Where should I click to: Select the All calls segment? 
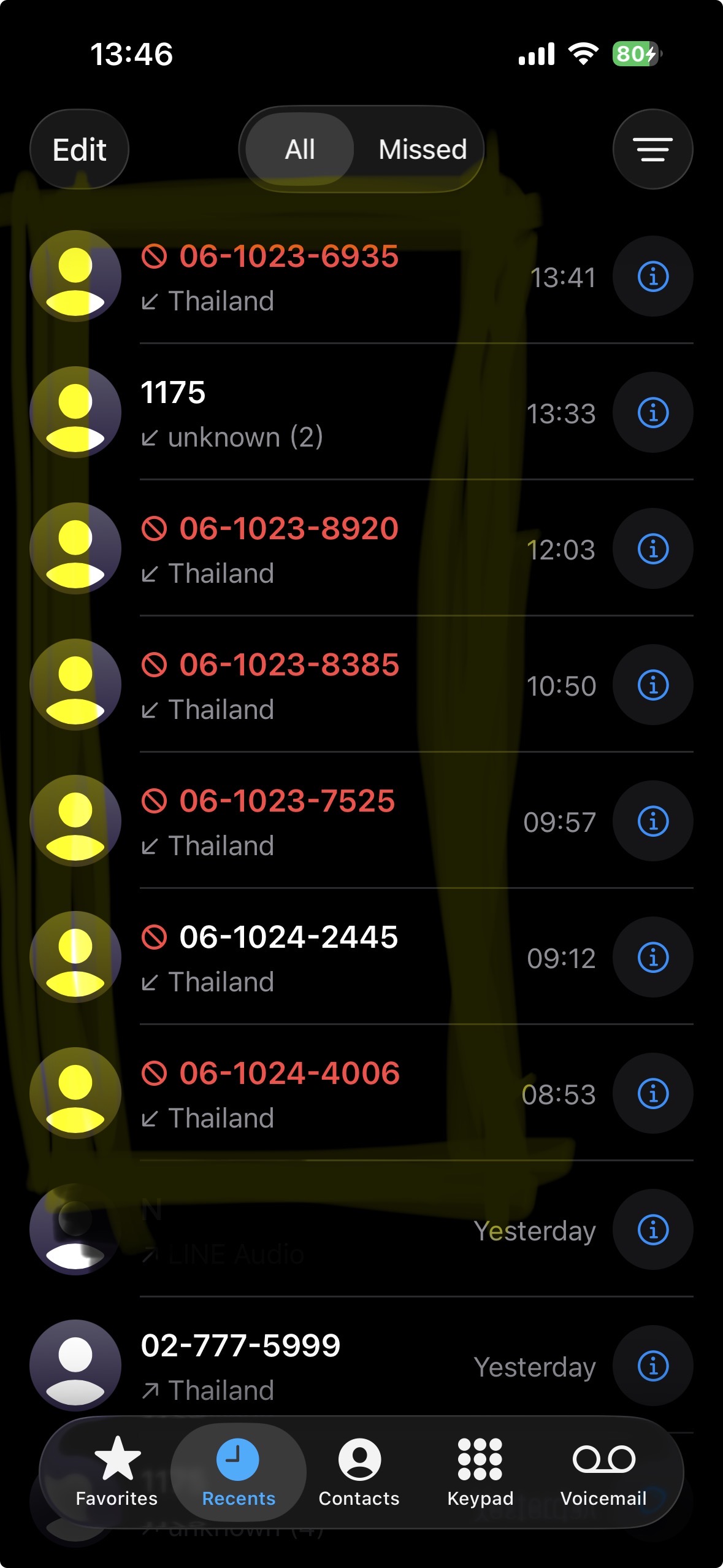pyautogui.click(x=300, y=149)
